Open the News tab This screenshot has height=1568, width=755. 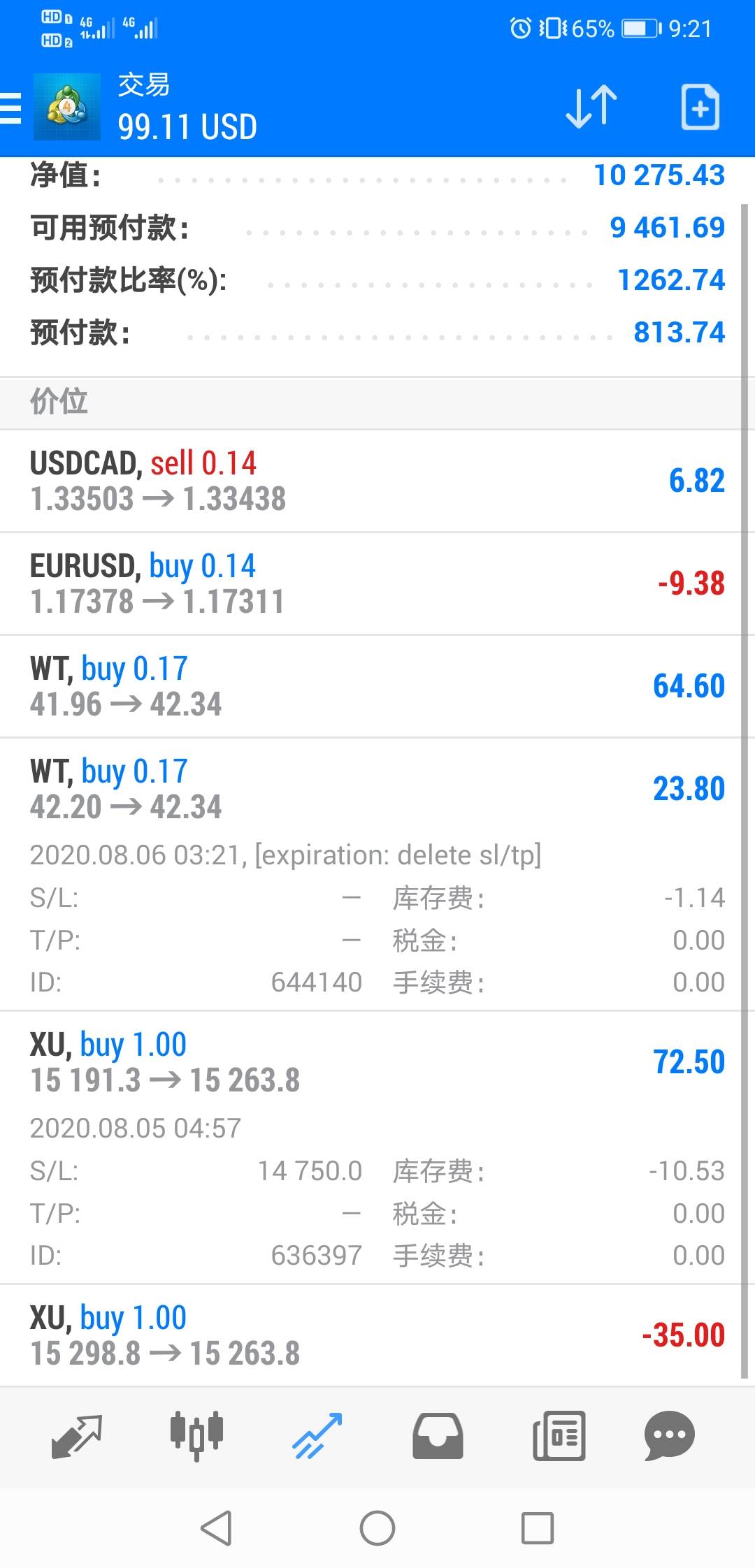click(x=559, y=1437)
